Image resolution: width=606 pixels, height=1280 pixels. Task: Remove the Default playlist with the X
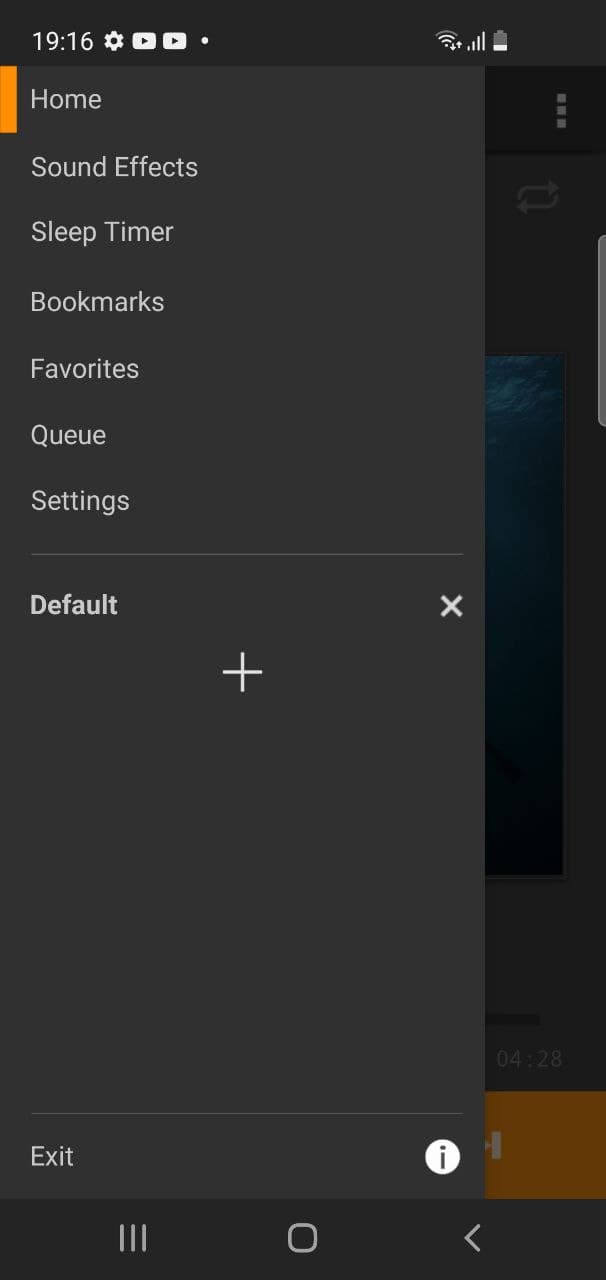(x=451, y=605)
